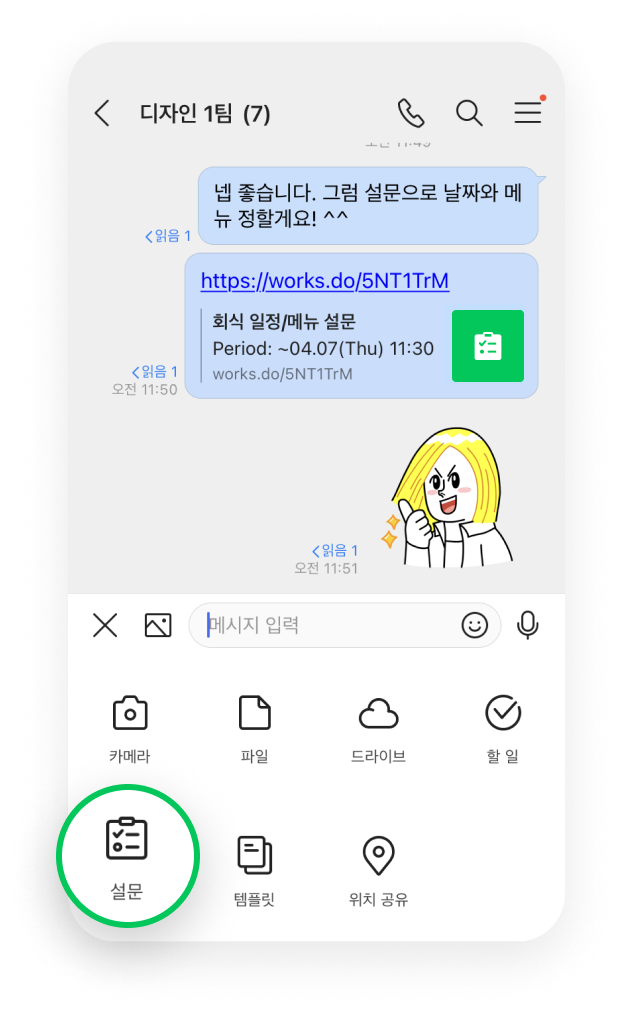Attach a document via 파일
The width and height of the screenshot is (621, 1013).
click(x=254, y=728)
